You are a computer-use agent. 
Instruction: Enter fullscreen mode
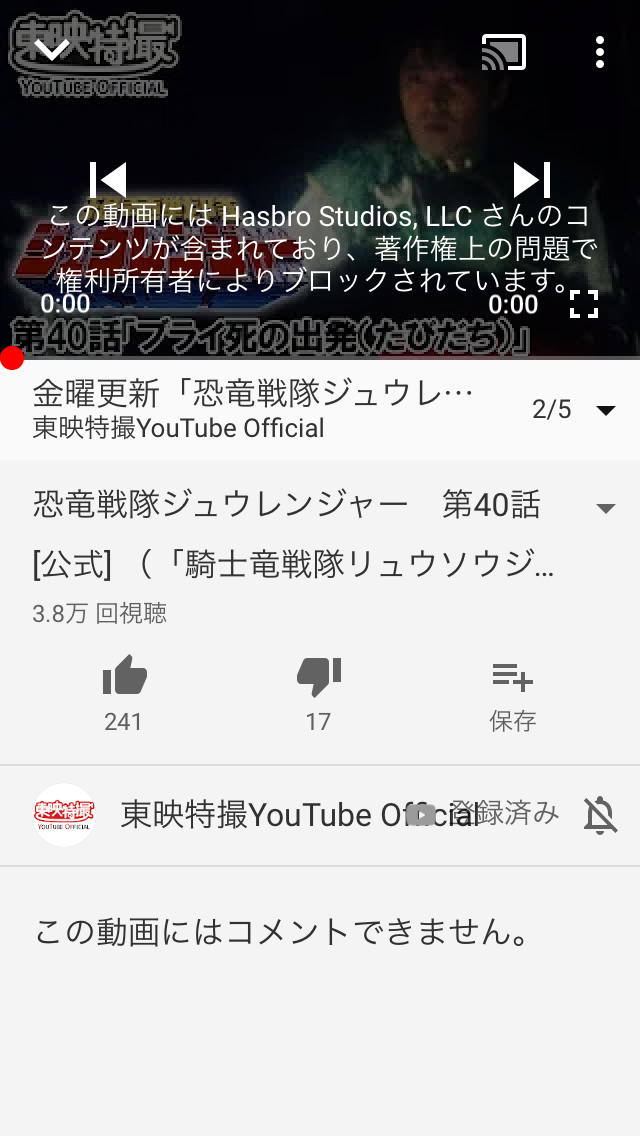(583, 304)
